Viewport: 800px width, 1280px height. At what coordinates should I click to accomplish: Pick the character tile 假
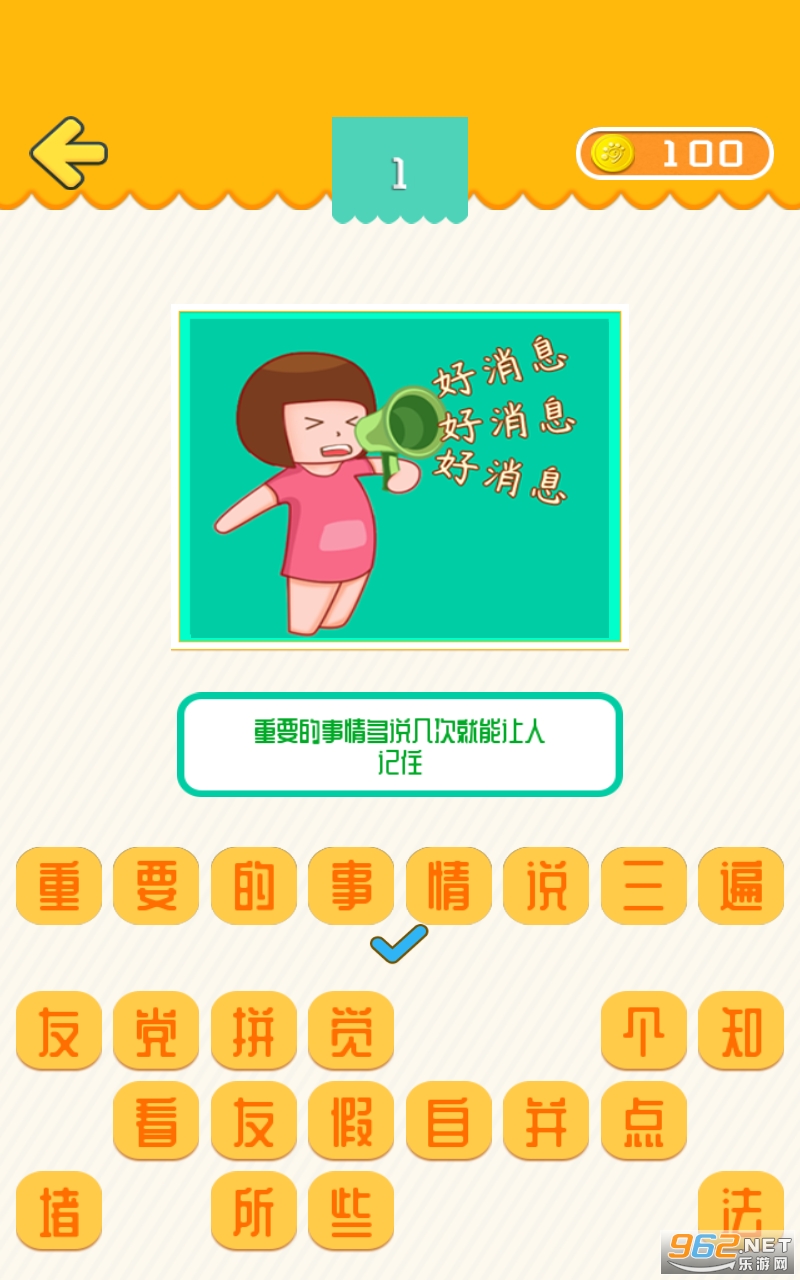click(x=351, y=1120)
